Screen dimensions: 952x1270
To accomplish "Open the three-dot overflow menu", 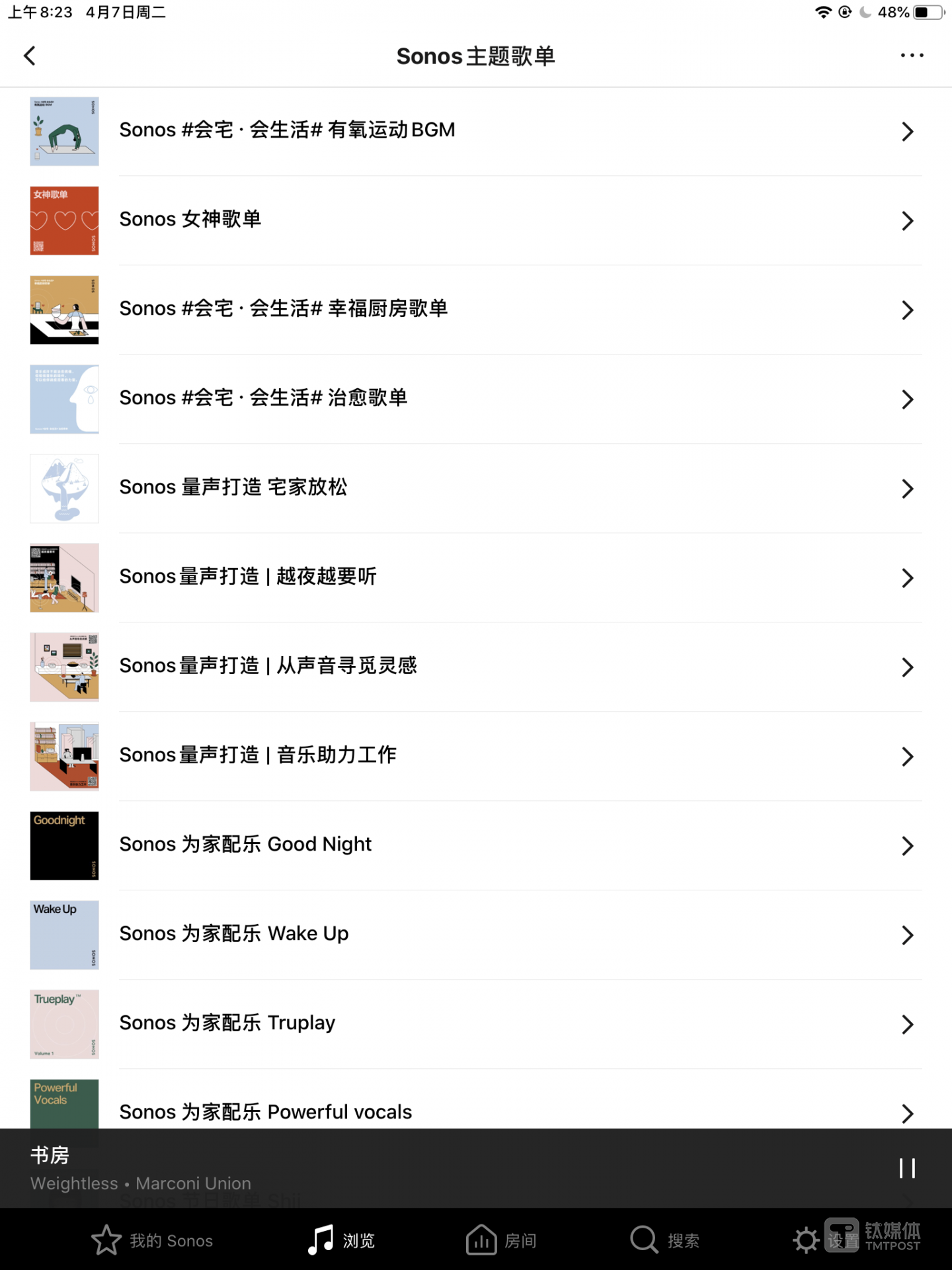I will [x=912, y=56].
